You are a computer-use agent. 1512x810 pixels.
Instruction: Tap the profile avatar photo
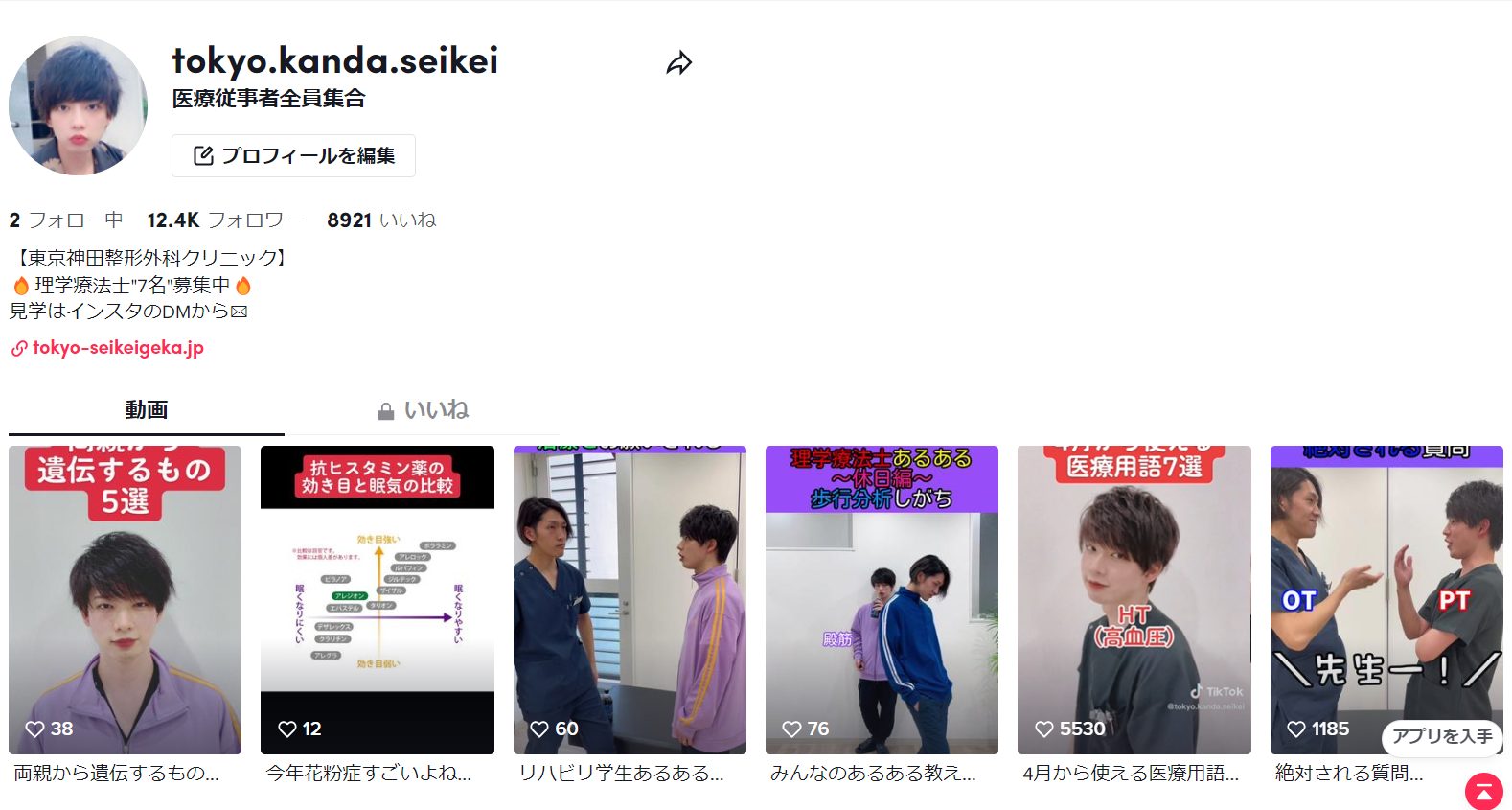pyautogui.click(x=79, y=106)
